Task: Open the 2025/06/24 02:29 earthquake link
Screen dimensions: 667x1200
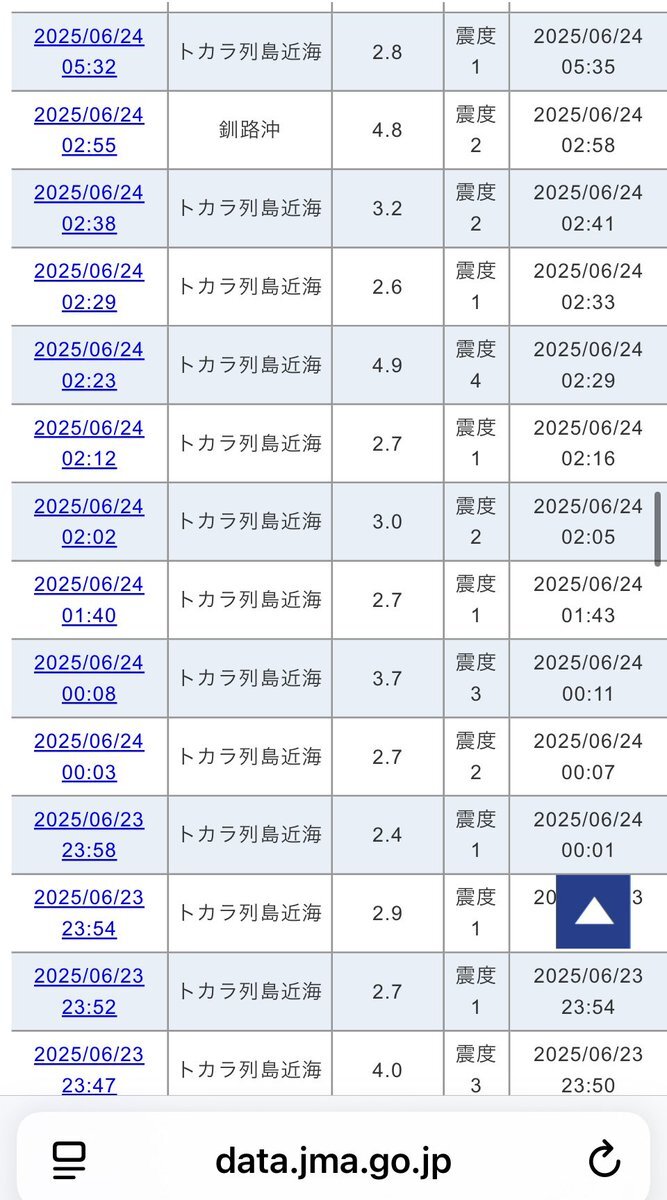Action: tap(89, 286)
